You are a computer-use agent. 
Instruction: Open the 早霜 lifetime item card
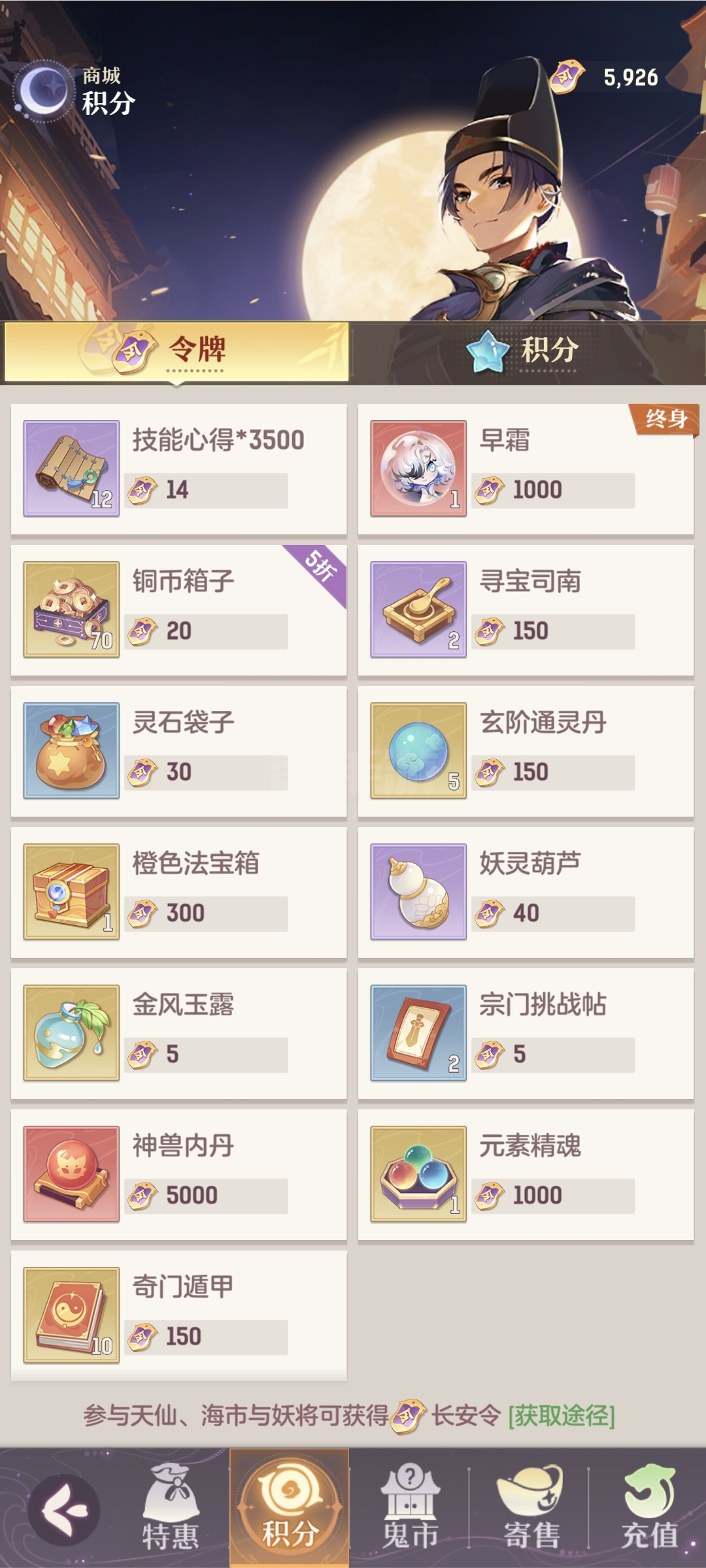pos(526,469)
